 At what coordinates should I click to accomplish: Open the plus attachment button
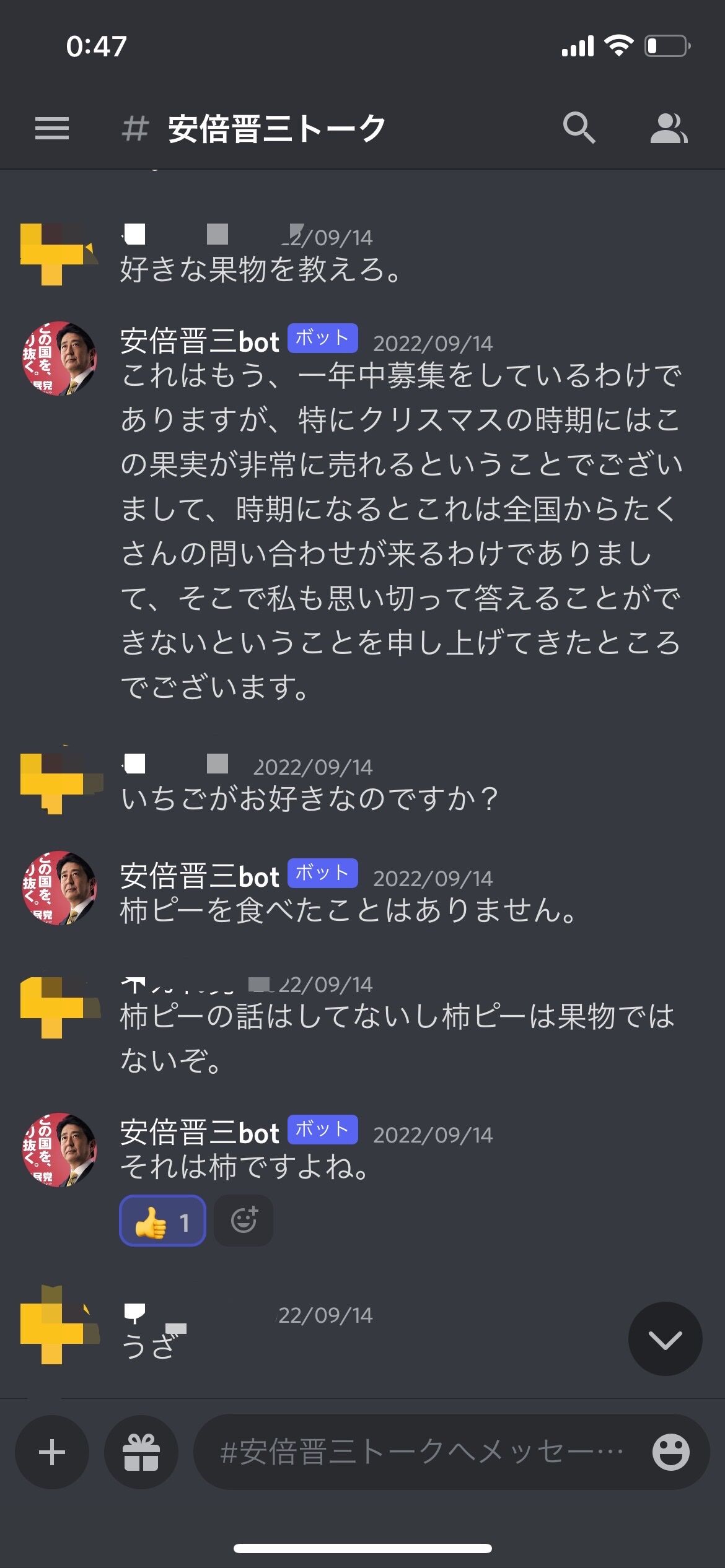(x=52, y=1452)
